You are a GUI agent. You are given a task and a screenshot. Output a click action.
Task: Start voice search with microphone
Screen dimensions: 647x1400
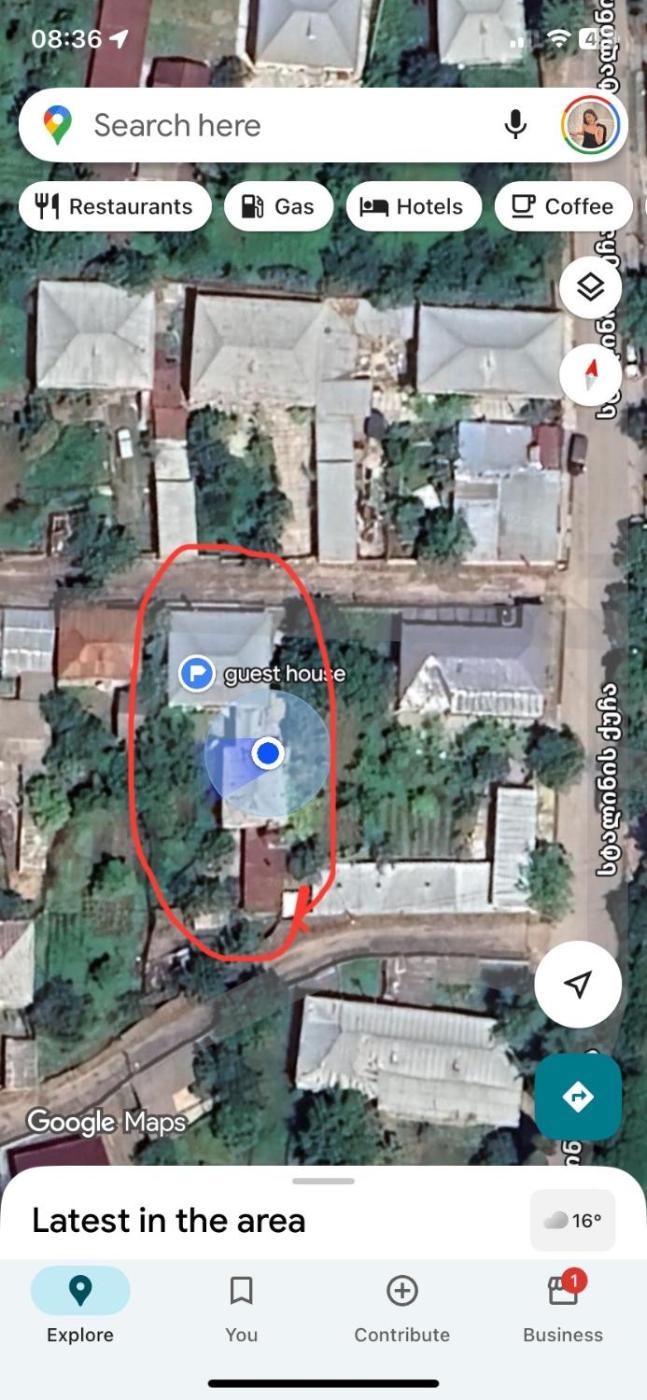pyautogui.click(x=515, y=125)
